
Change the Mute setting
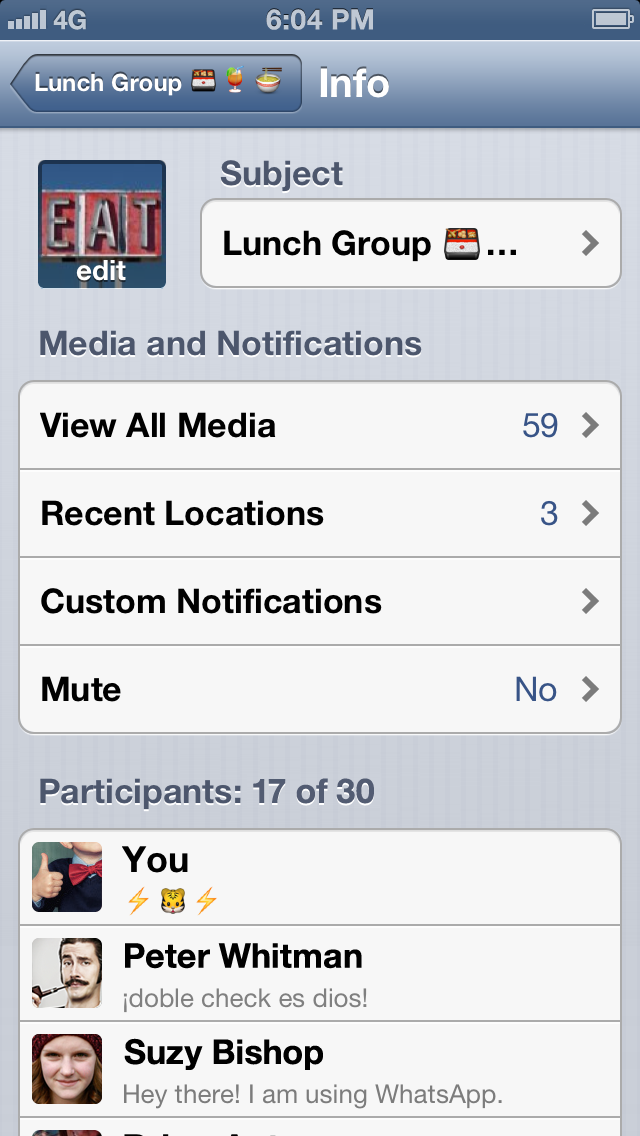(x=320, y=690)
